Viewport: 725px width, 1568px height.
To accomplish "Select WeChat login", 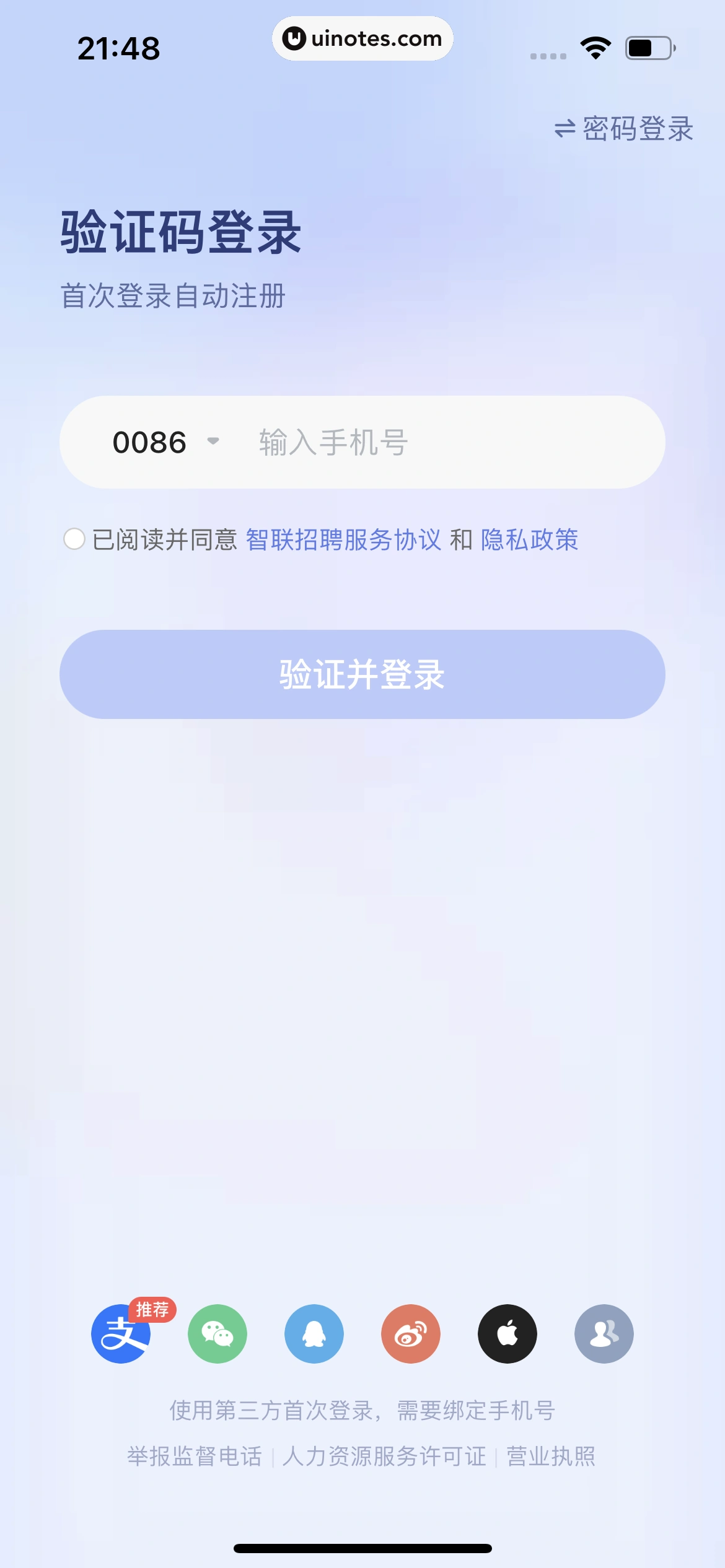I will pyautogui.click(x=217, y=1335).
